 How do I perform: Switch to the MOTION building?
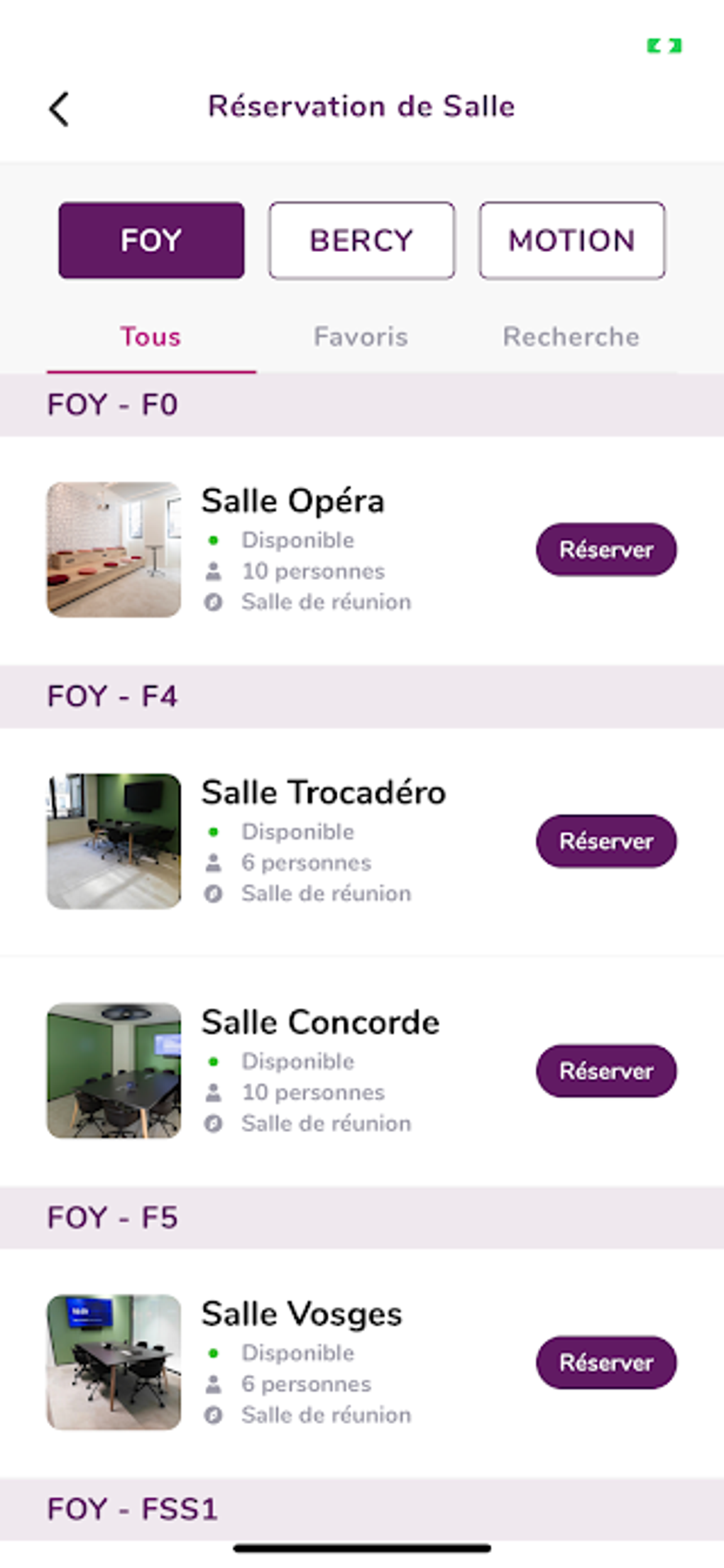click(x=571, y=240)
